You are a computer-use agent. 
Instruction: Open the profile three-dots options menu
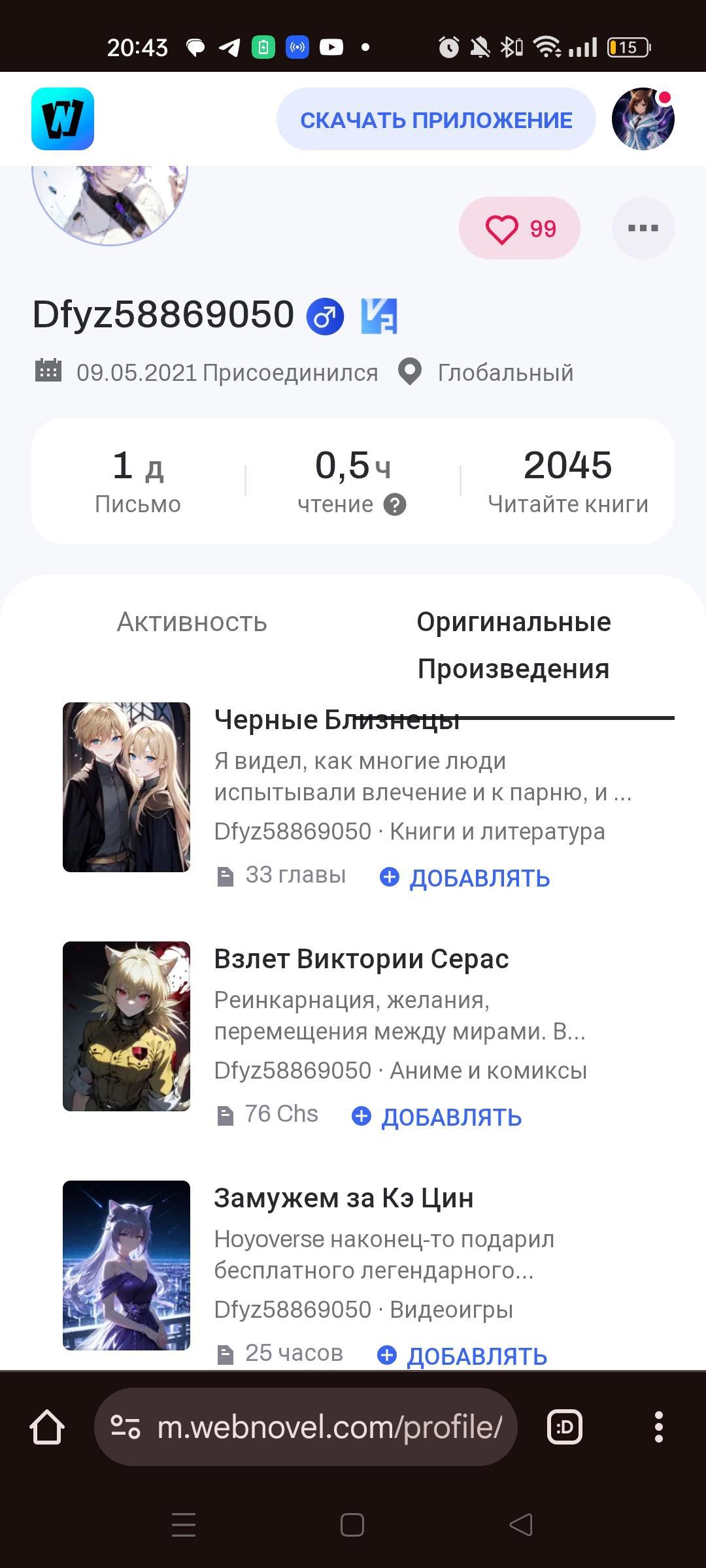(x=643, y=228)
